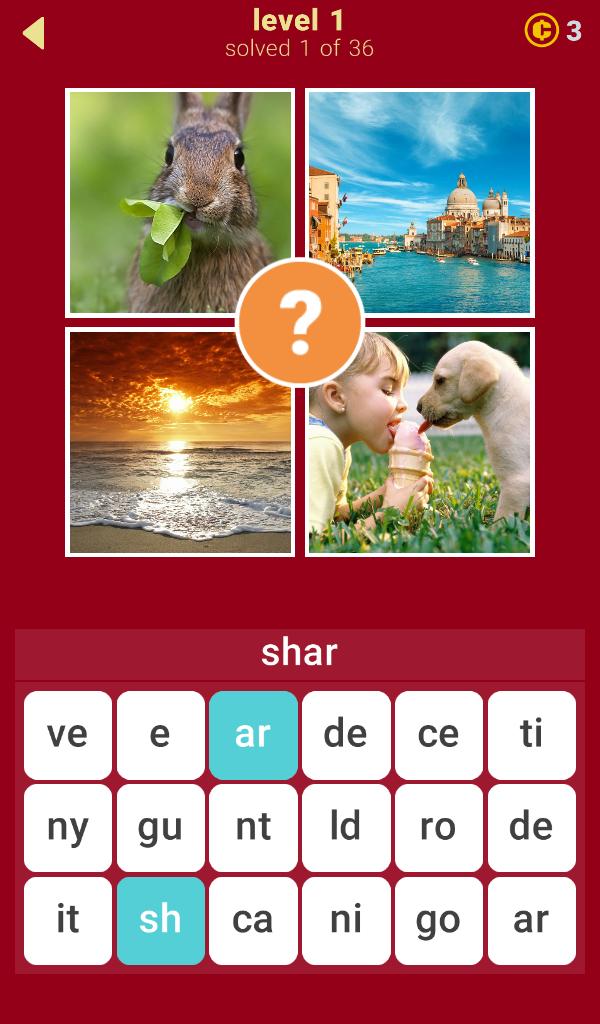Tap the 'ca' syllable tile
The width and height of the screenshot is (600, 1024).
(x=253, y=920)
